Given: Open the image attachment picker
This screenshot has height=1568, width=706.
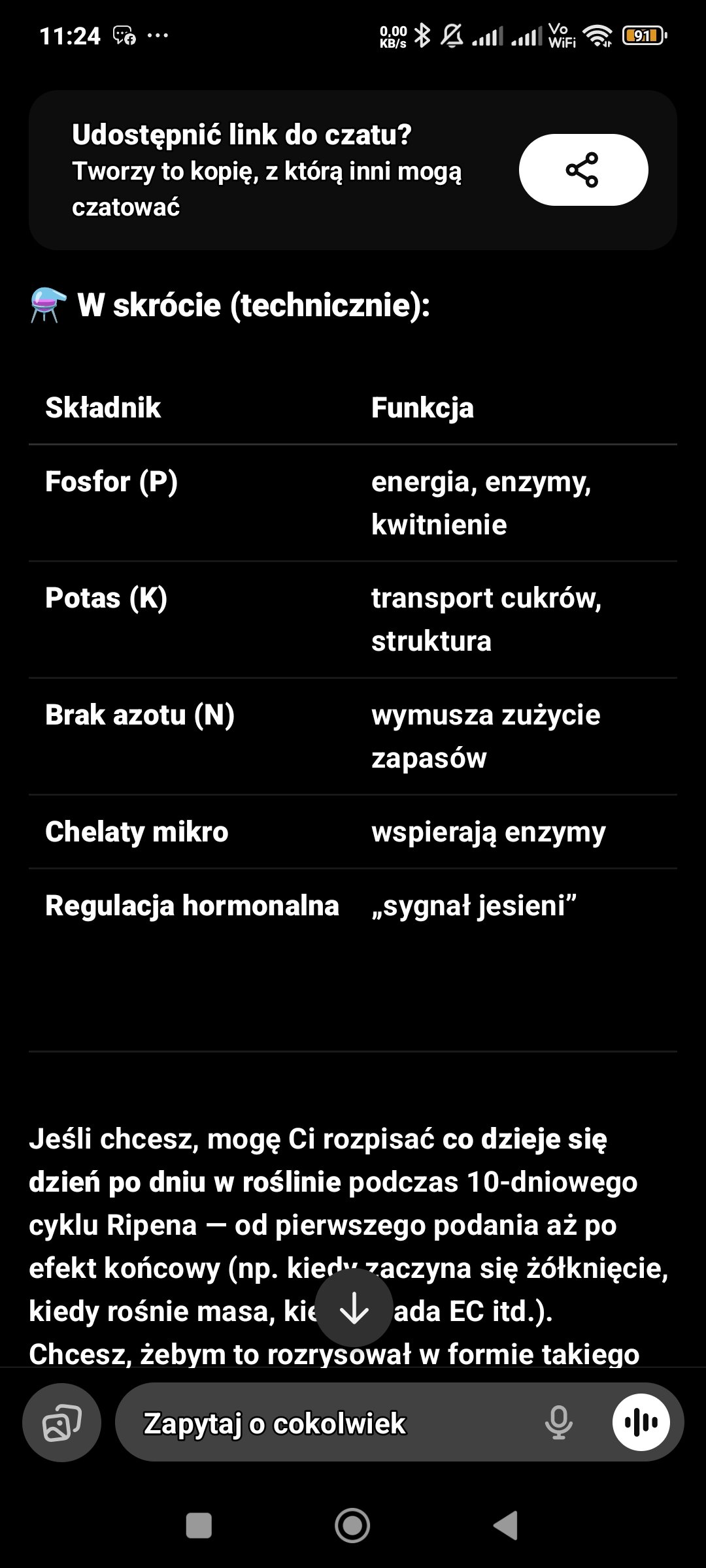Looking at the screenshot, I should pyautogui.click(x=62, y=1422).
